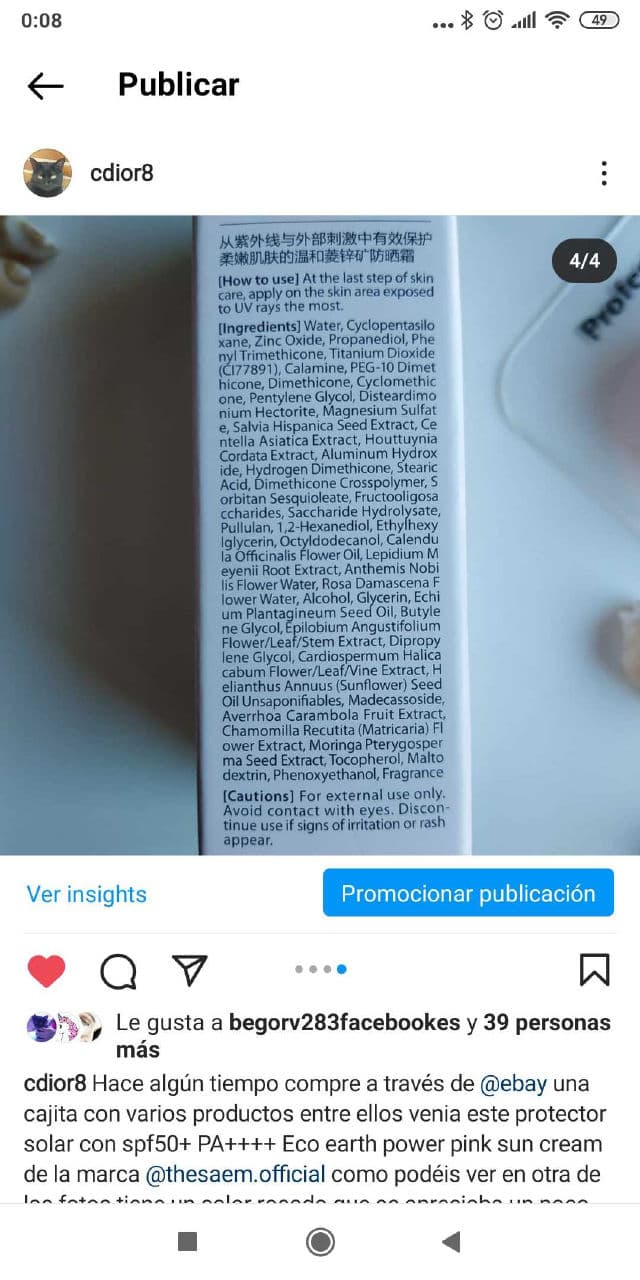Open Ver insights for this post
640x1280 pixels.
86,894
